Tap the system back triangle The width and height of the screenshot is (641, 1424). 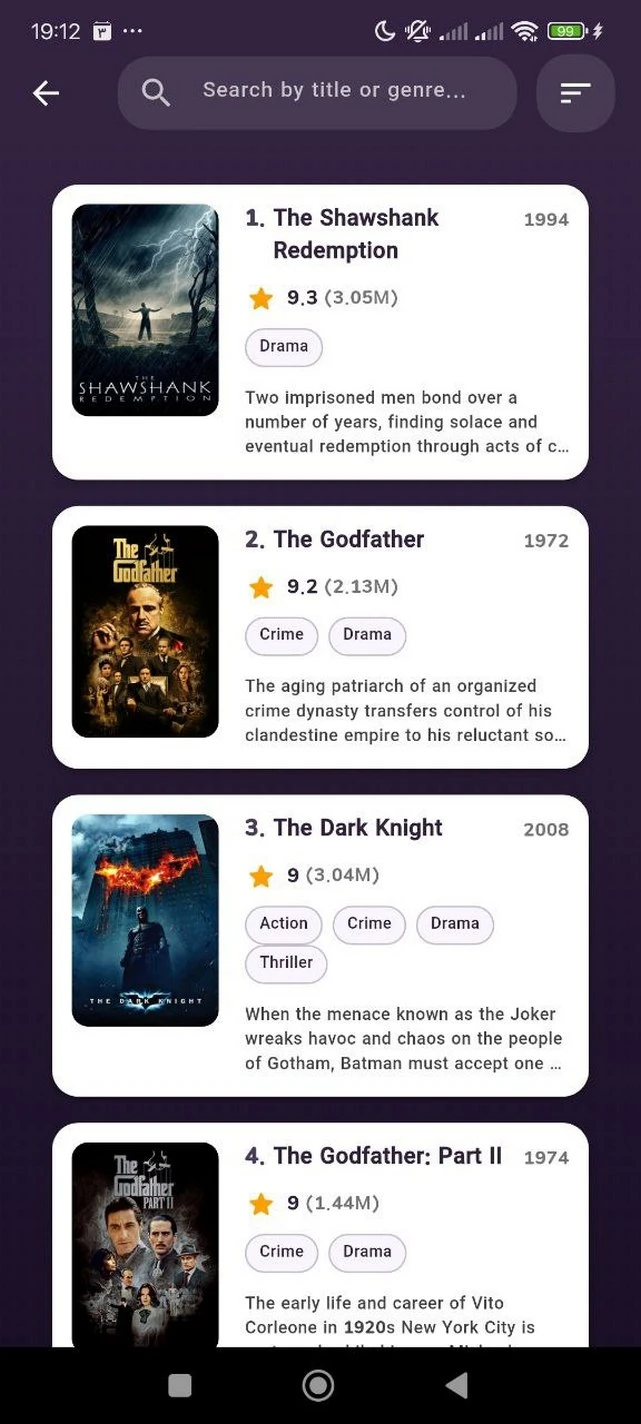(x=456, y=1385)
